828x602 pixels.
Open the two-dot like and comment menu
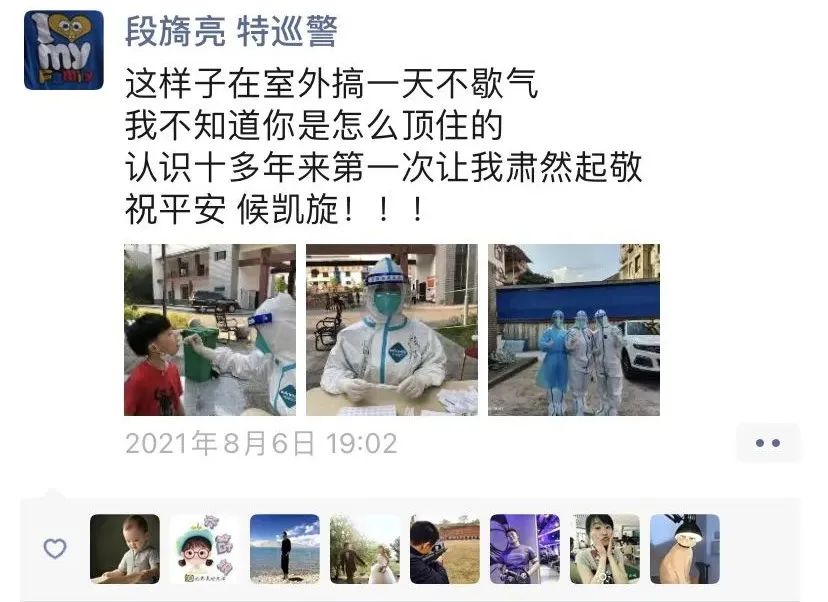click(x=767, y=443)
